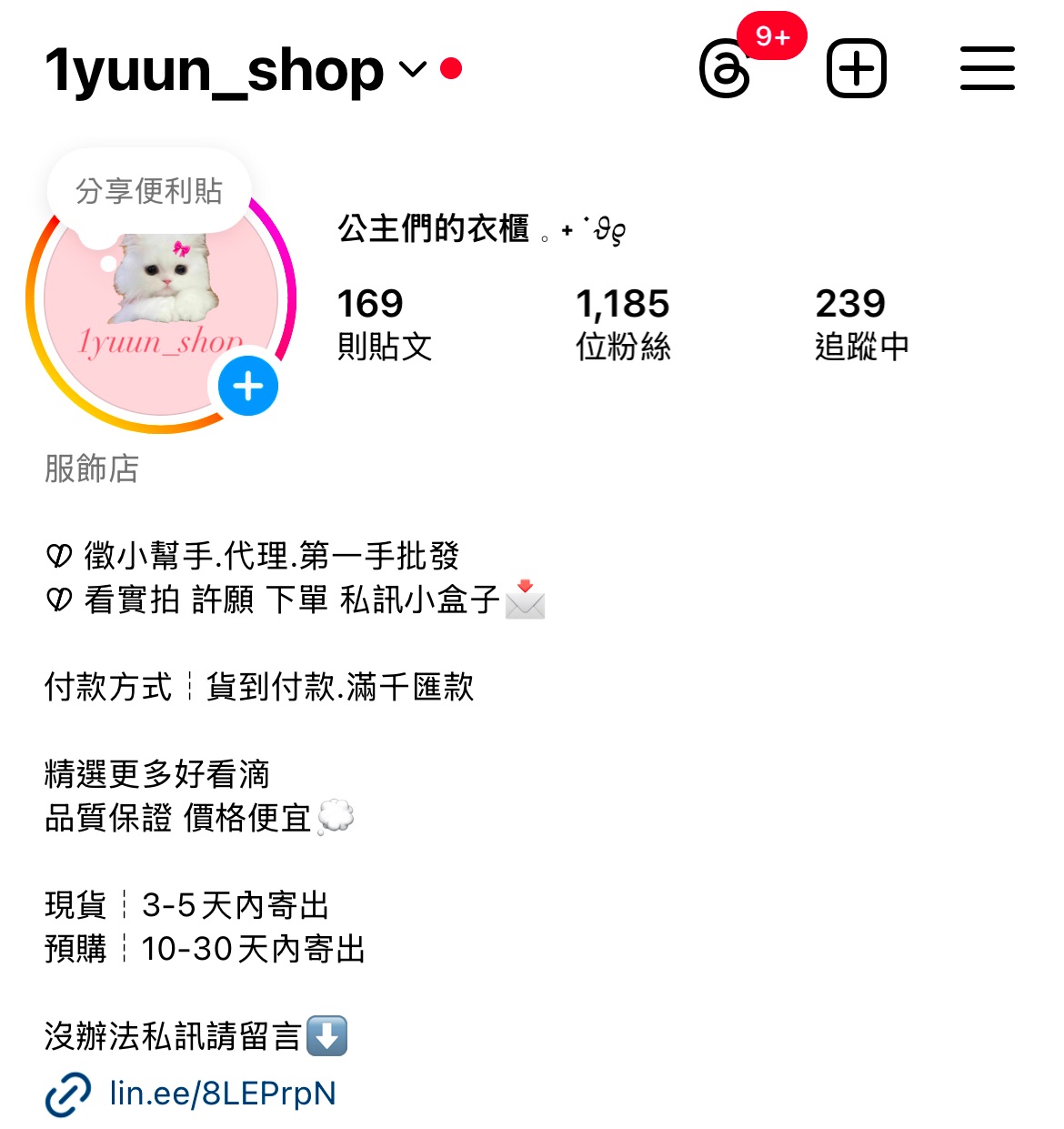Open Threads from the top bar

[726, 70]
